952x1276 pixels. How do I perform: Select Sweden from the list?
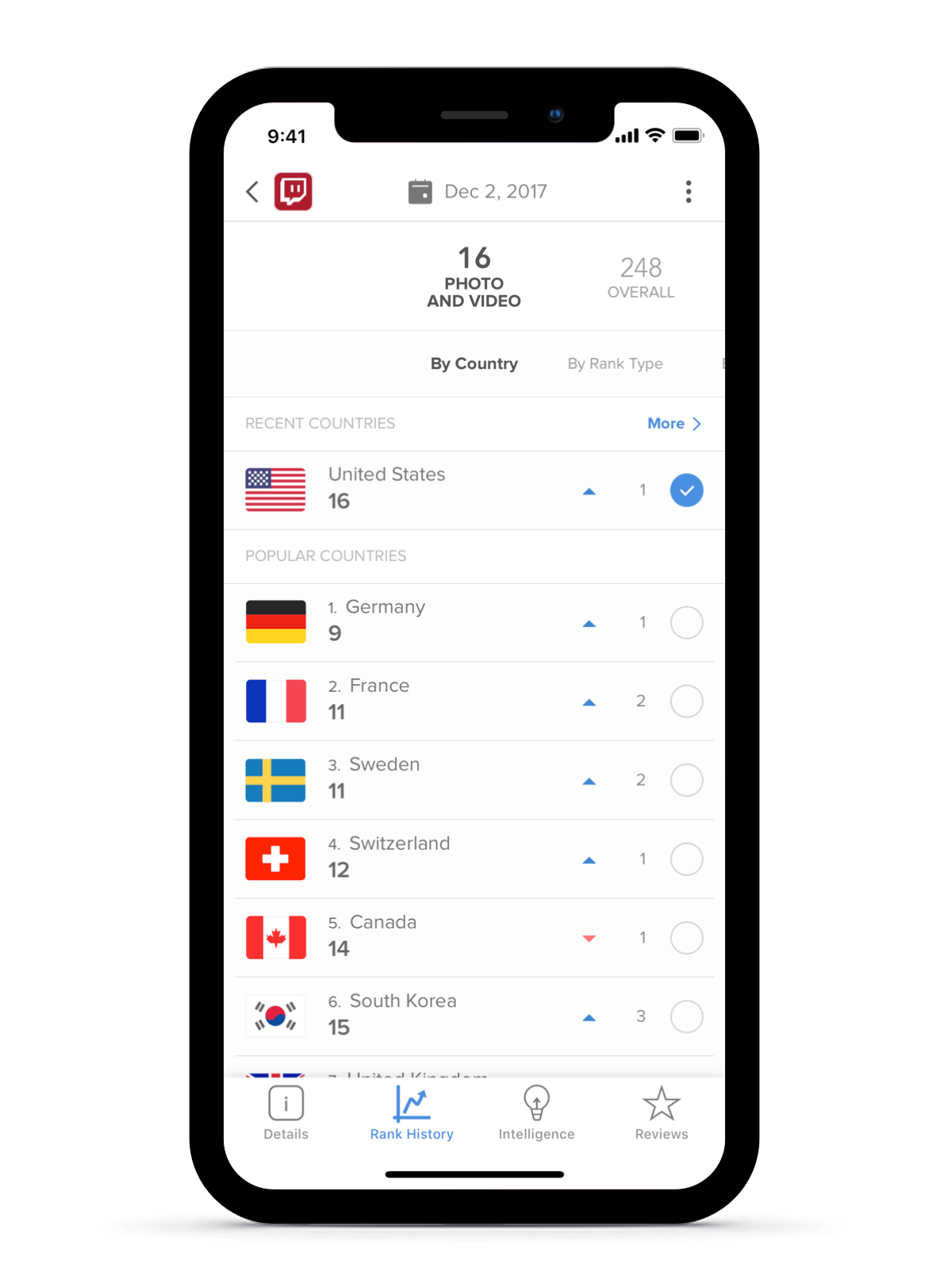[686, 780]
